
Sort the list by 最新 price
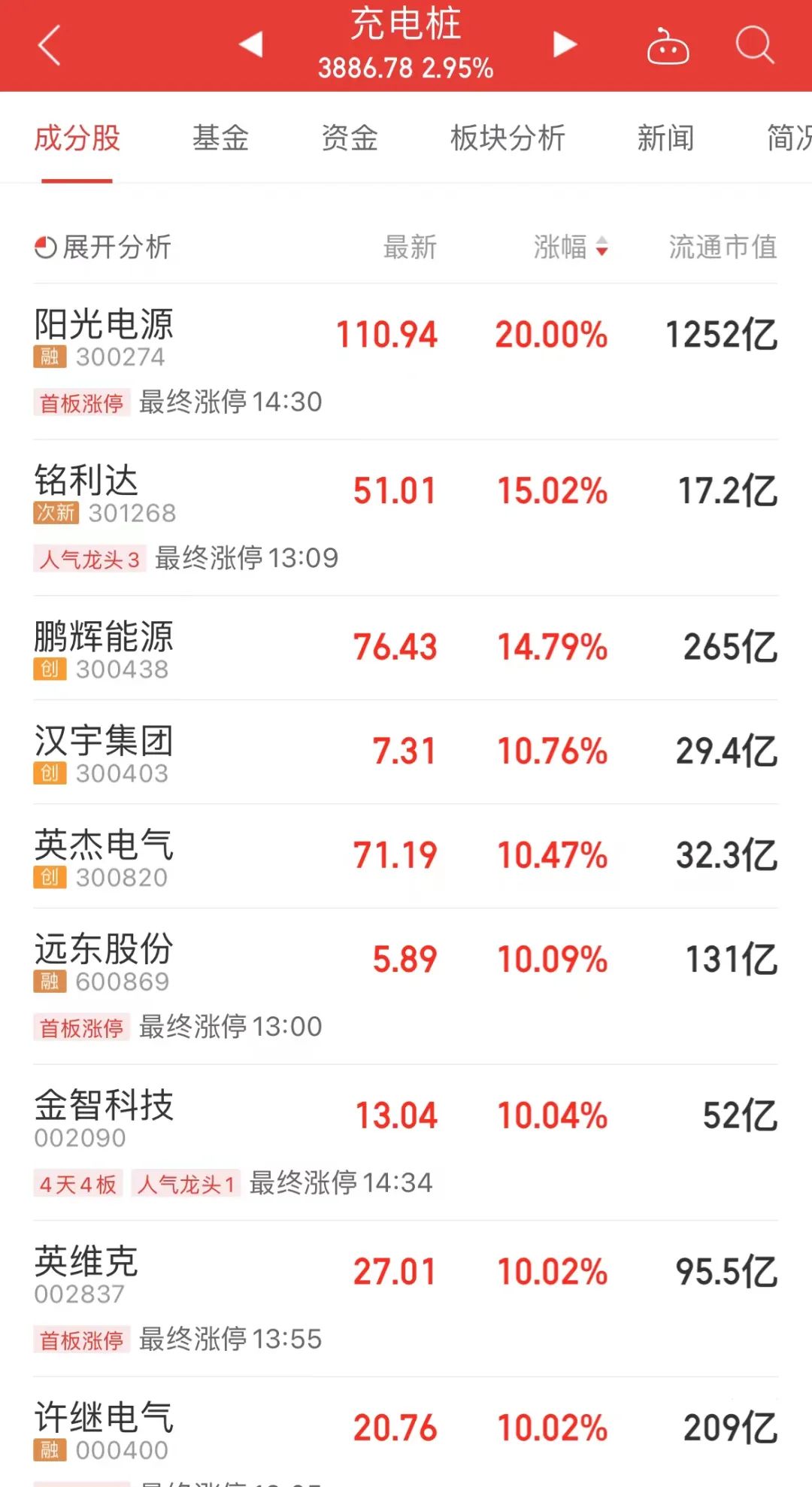pyautogui.click(x=410, y=247)
